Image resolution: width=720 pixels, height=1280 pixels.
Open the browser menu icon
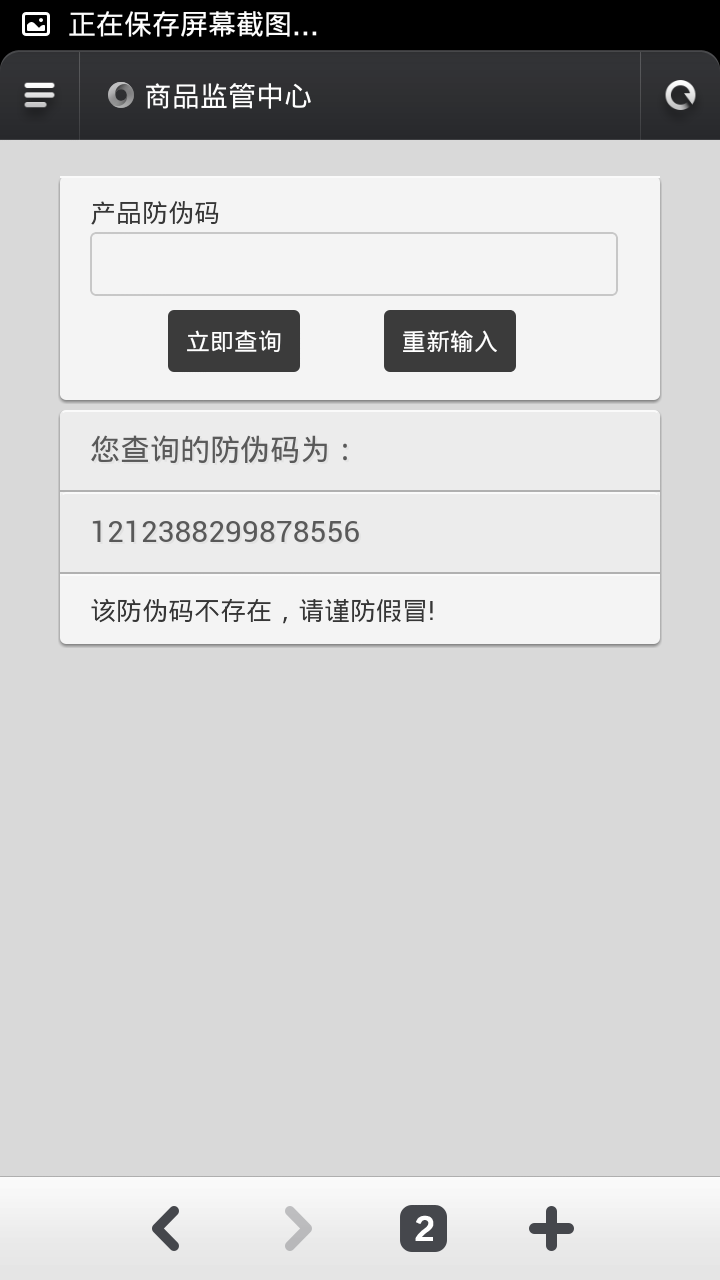pos(39,96)
